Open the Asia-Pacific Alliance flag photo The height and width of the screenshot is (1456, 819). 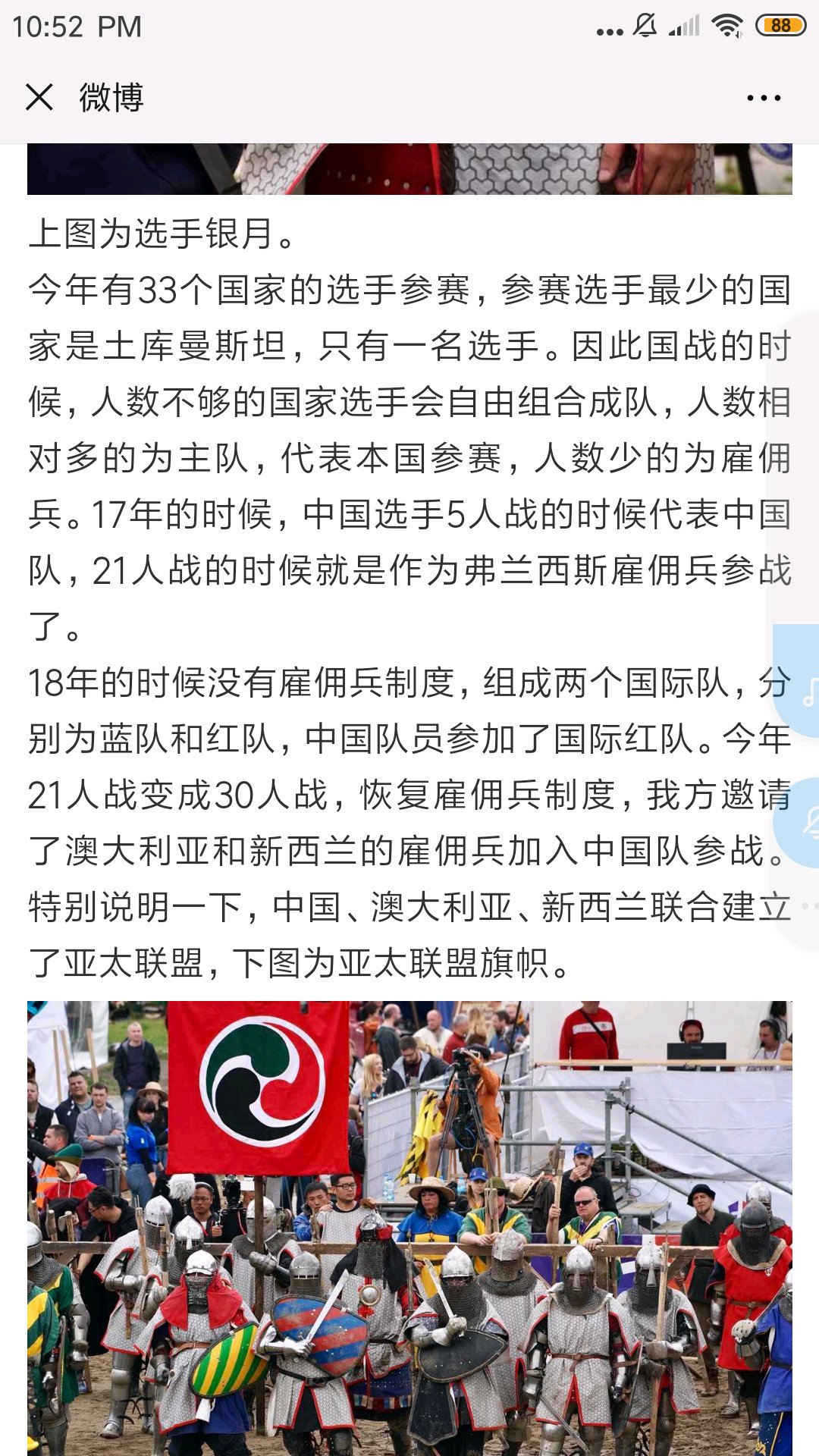409,1228
